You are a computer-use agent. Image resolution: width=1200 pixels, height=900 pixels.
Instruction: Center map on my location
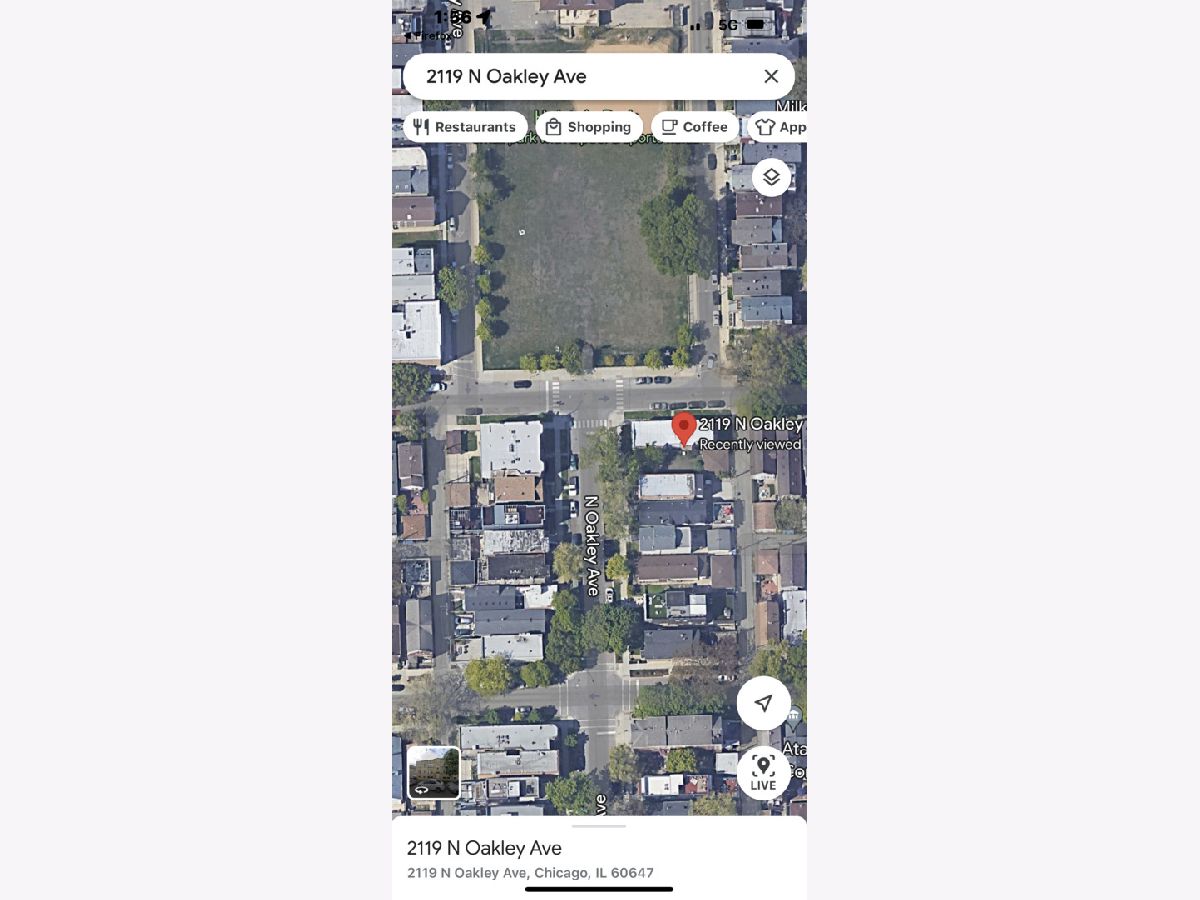(x=763, y=703)
